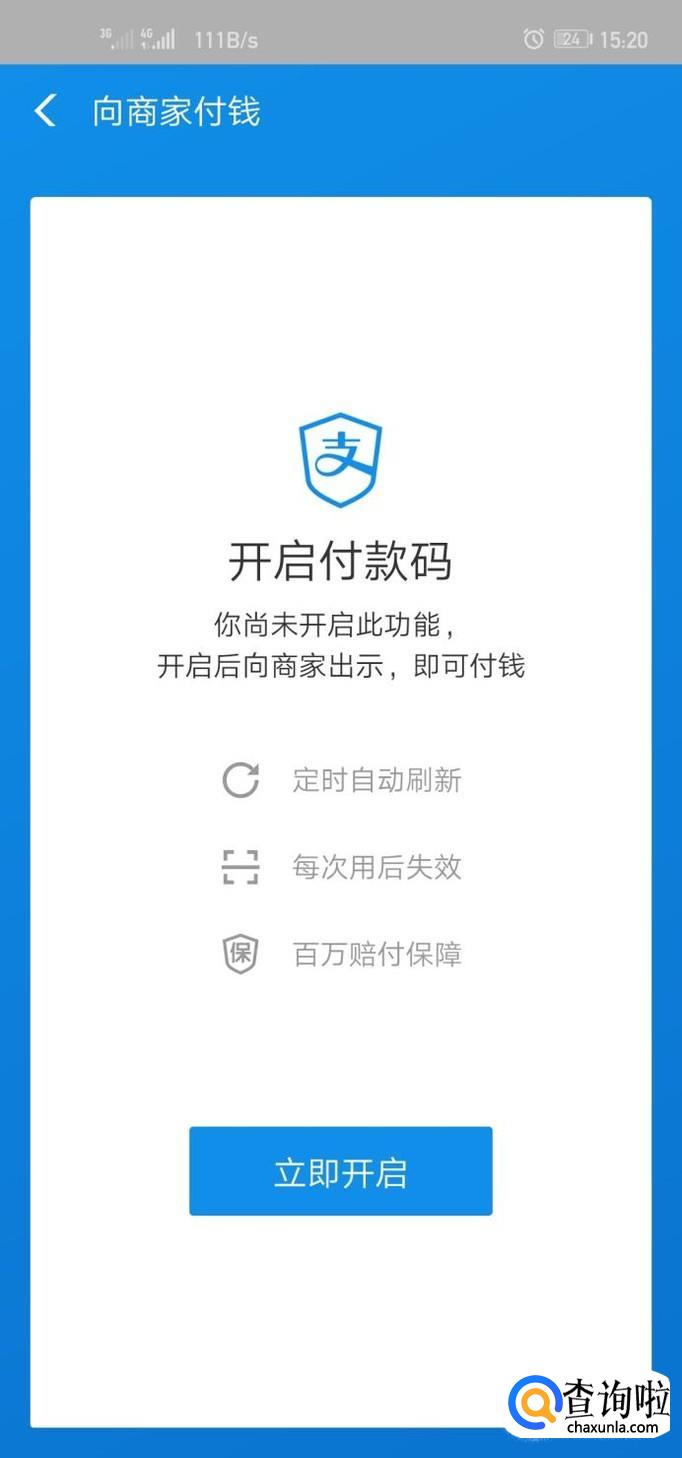Tap 立即开启 to enable payment code
The width and height of the screenshot is (682, 1458).
[340, 1171]
